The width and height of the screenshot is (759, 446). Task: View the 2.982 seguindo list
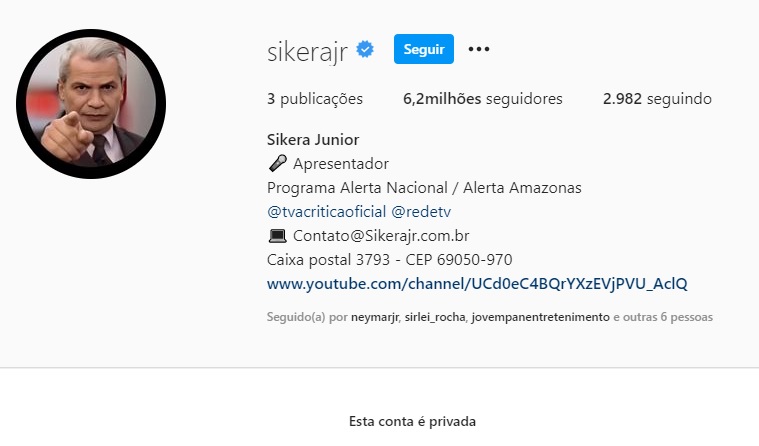click(657, 99)
